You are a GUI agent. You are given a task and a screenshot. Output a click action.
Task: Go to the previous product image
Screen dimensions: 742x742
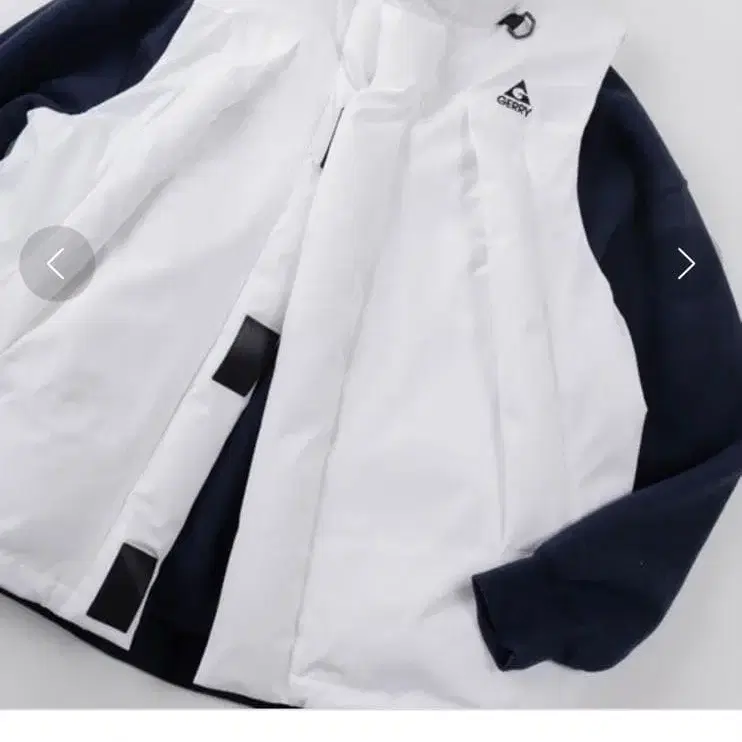(57, 264)
